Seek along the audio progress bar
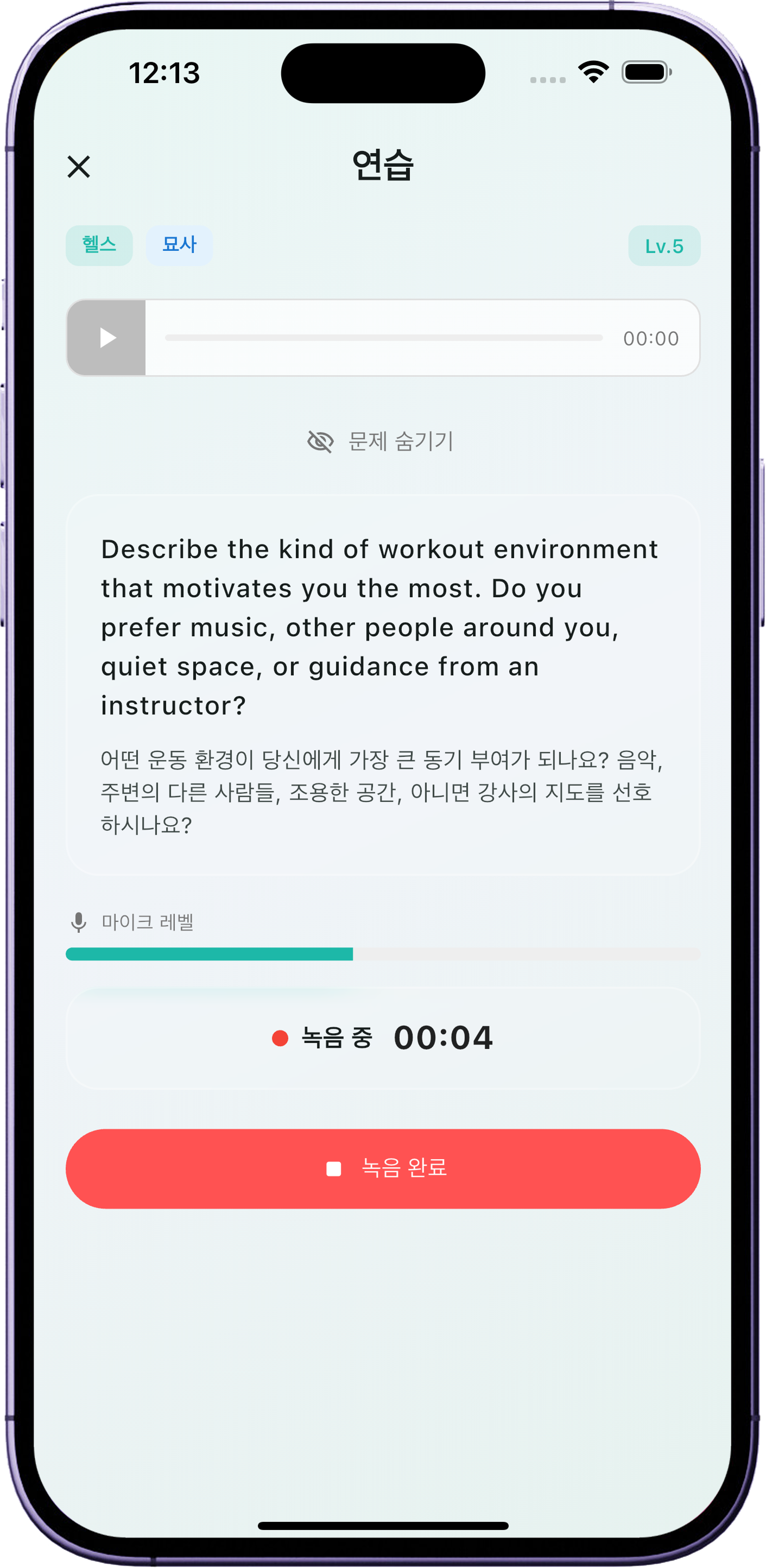The height and width of the screenshot is (1568, 766). (383, 338)
